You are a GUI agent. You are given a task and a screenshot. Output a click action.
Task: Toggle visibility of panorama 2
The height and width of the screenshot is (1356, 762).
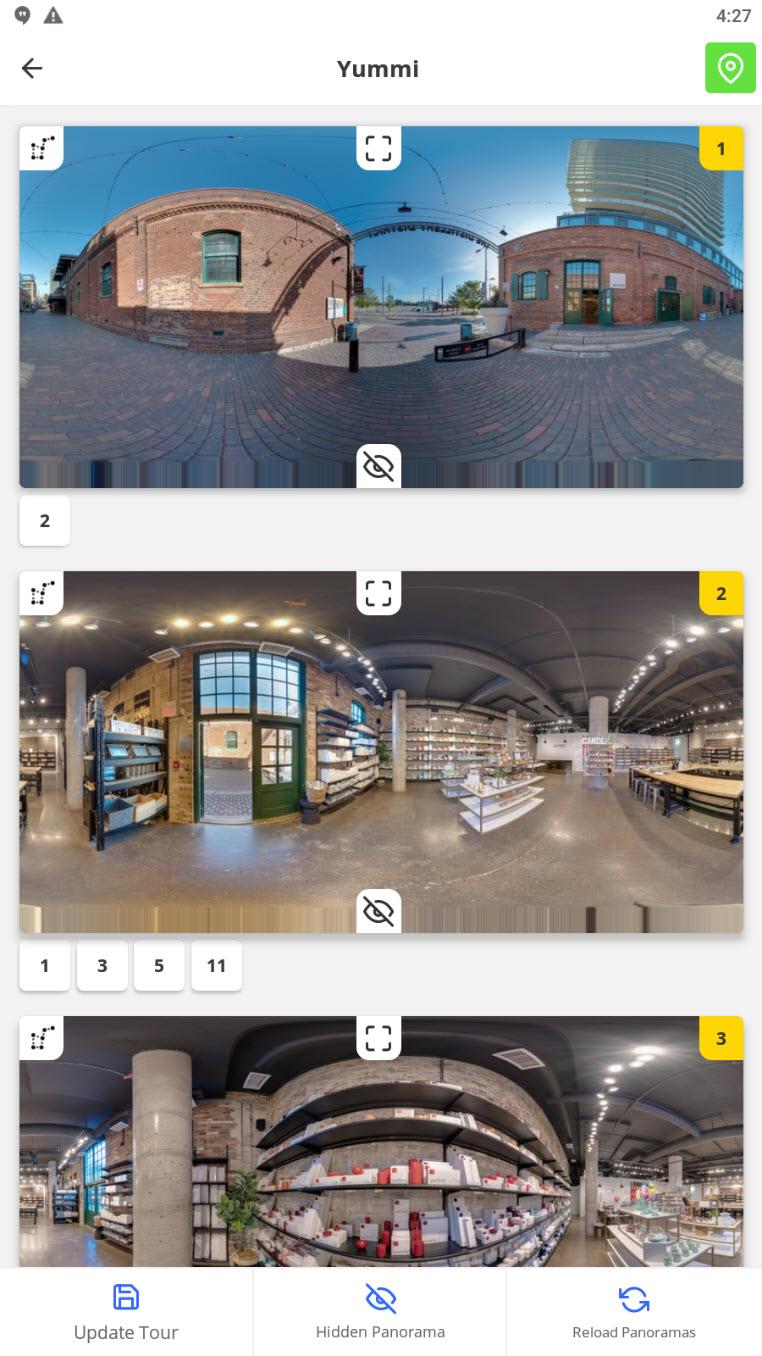tap(379, 911)
